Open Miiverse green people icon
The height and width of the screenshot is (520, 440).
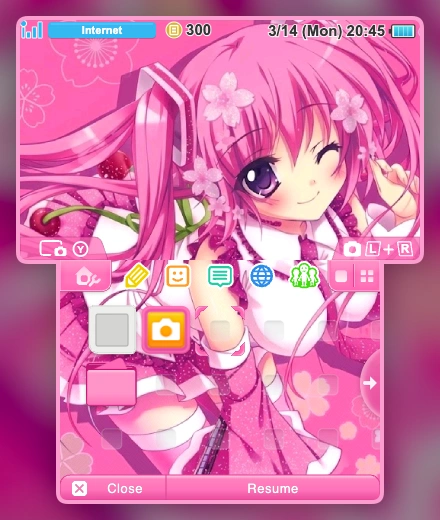click(304, 275)
